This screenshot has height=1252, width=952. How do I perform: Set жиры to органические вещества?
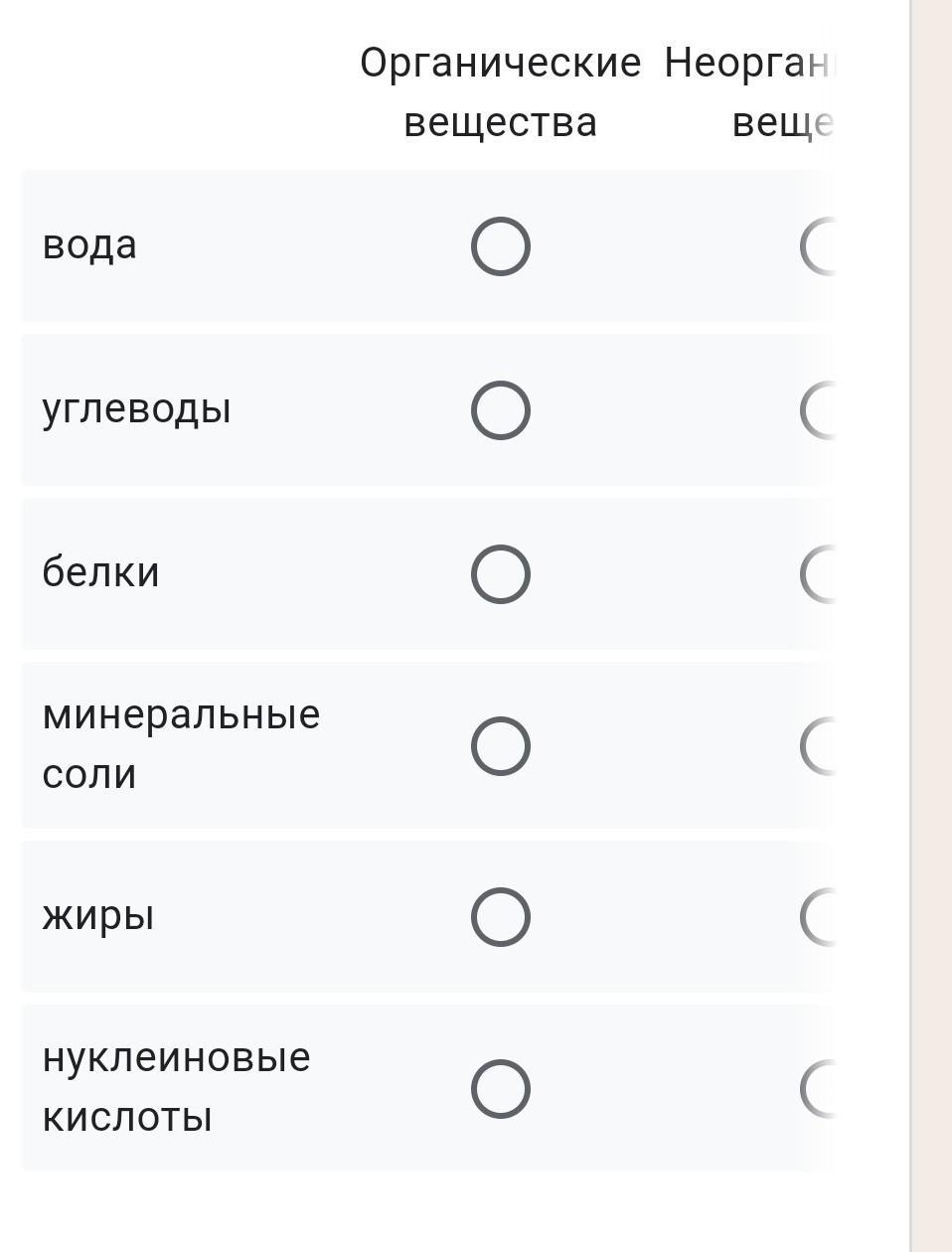(x=500, y=917)
